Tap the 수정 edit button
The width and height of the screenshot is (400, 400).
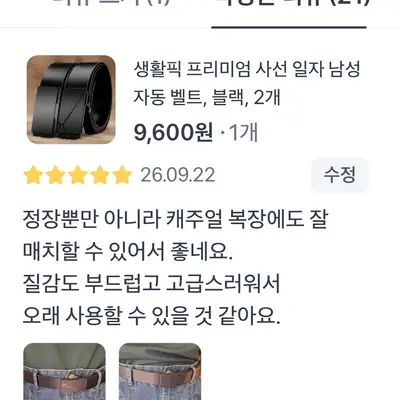[340, 175]
